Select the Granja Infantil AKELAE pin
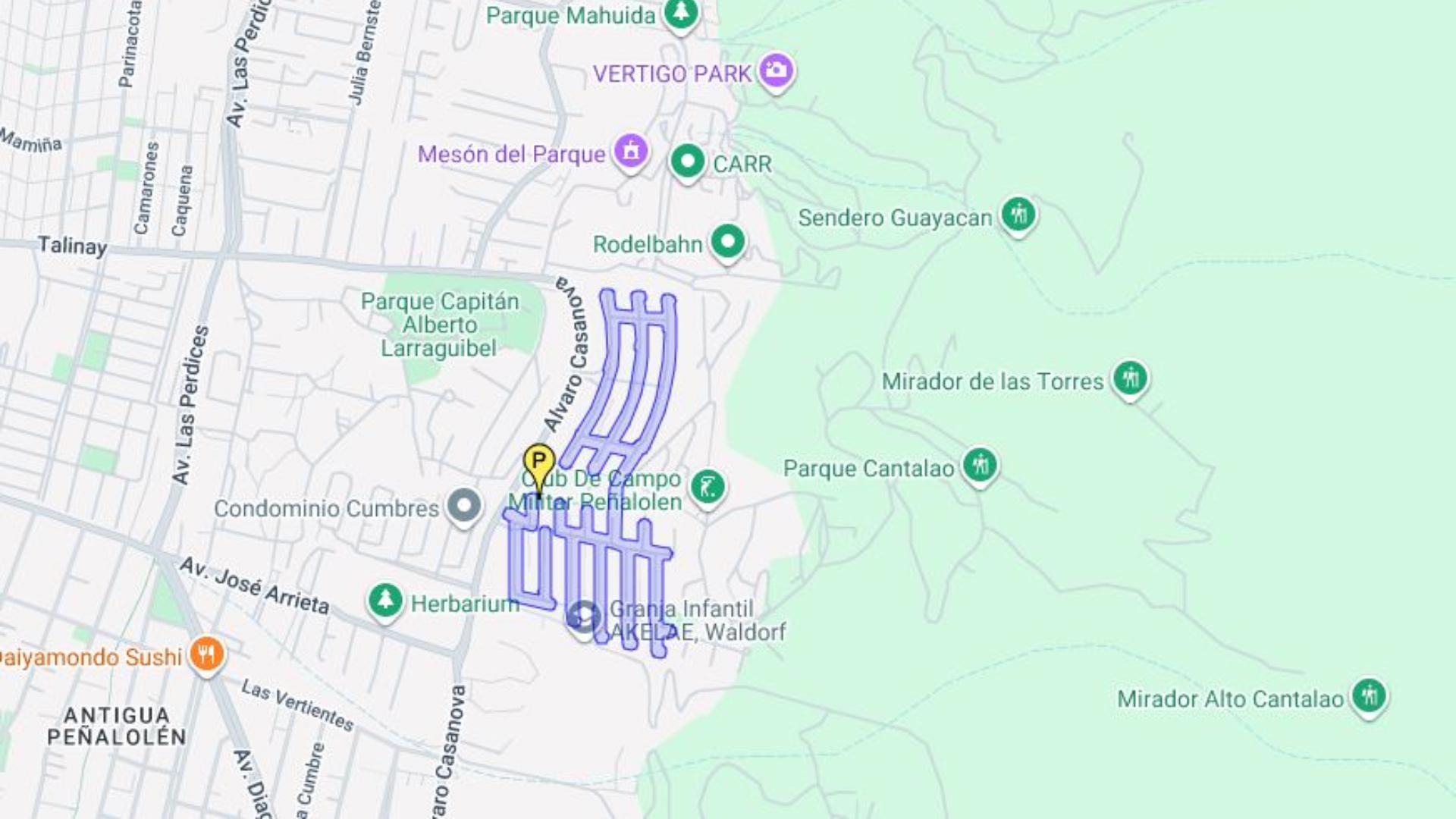1456x819 pixels. coord(583,617)
